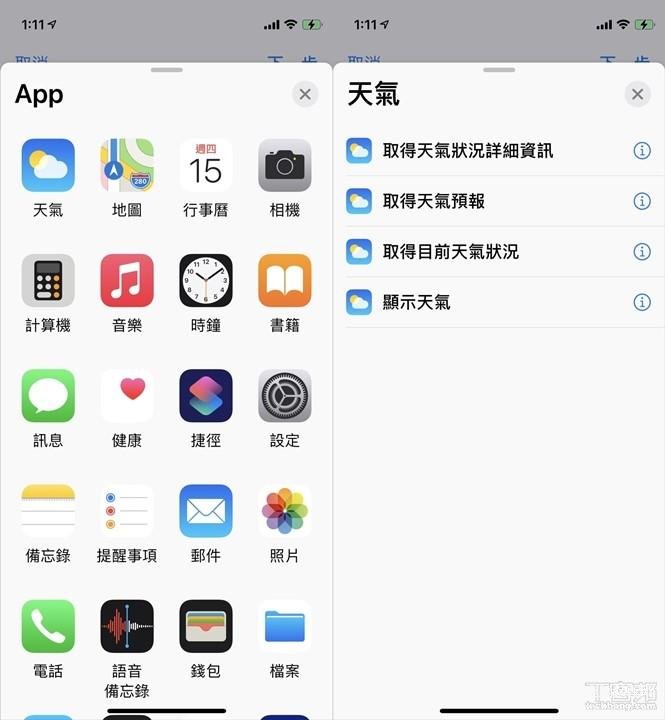
Task: Open 捷徑 app actions
Action: tap(206, 396)
